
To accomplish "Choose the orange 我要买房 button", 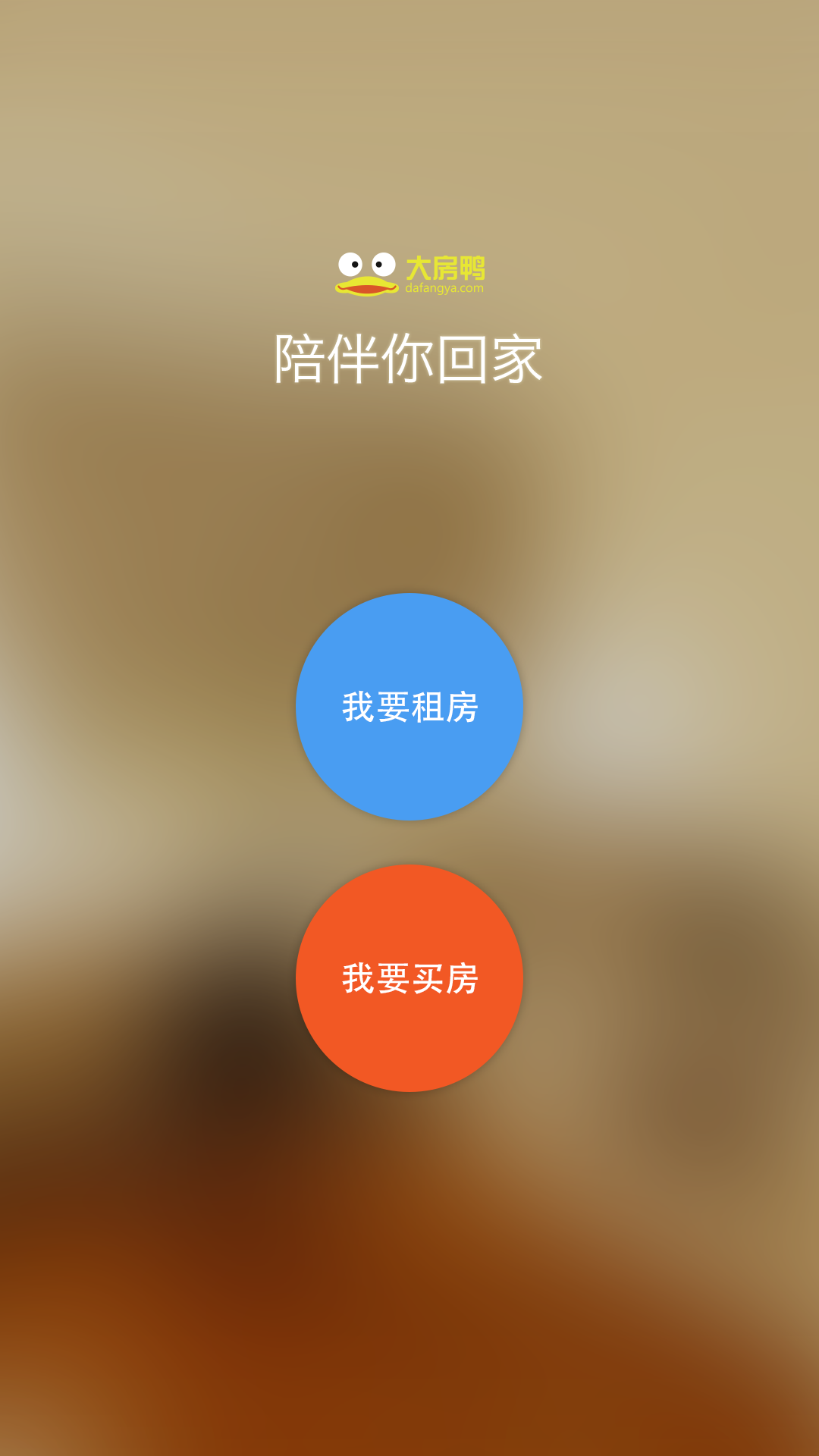I will (409, 978).
